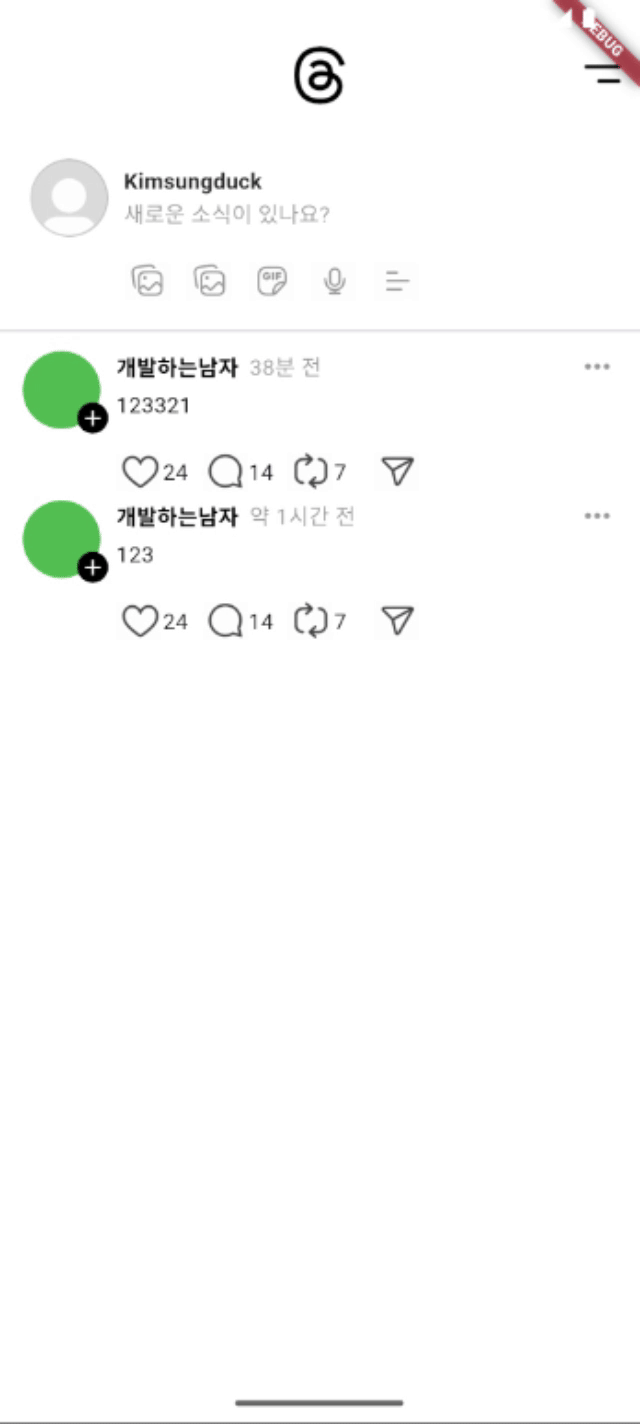
Task: Tap the plus badge on the 약 1시간 전 post avatar
Action: pos(92,568)
